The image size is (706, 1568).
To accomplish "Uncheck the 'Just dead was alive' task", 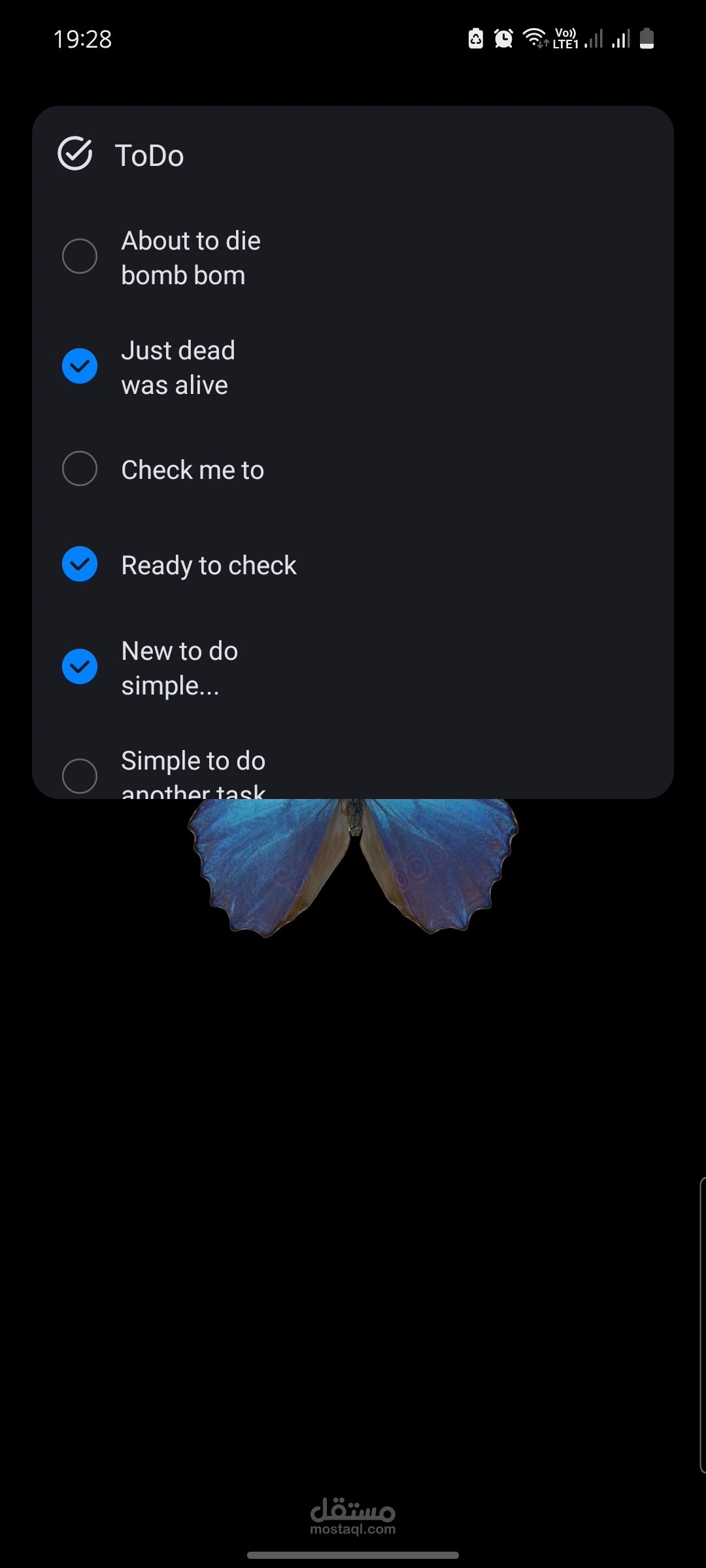I will point(80,366).
